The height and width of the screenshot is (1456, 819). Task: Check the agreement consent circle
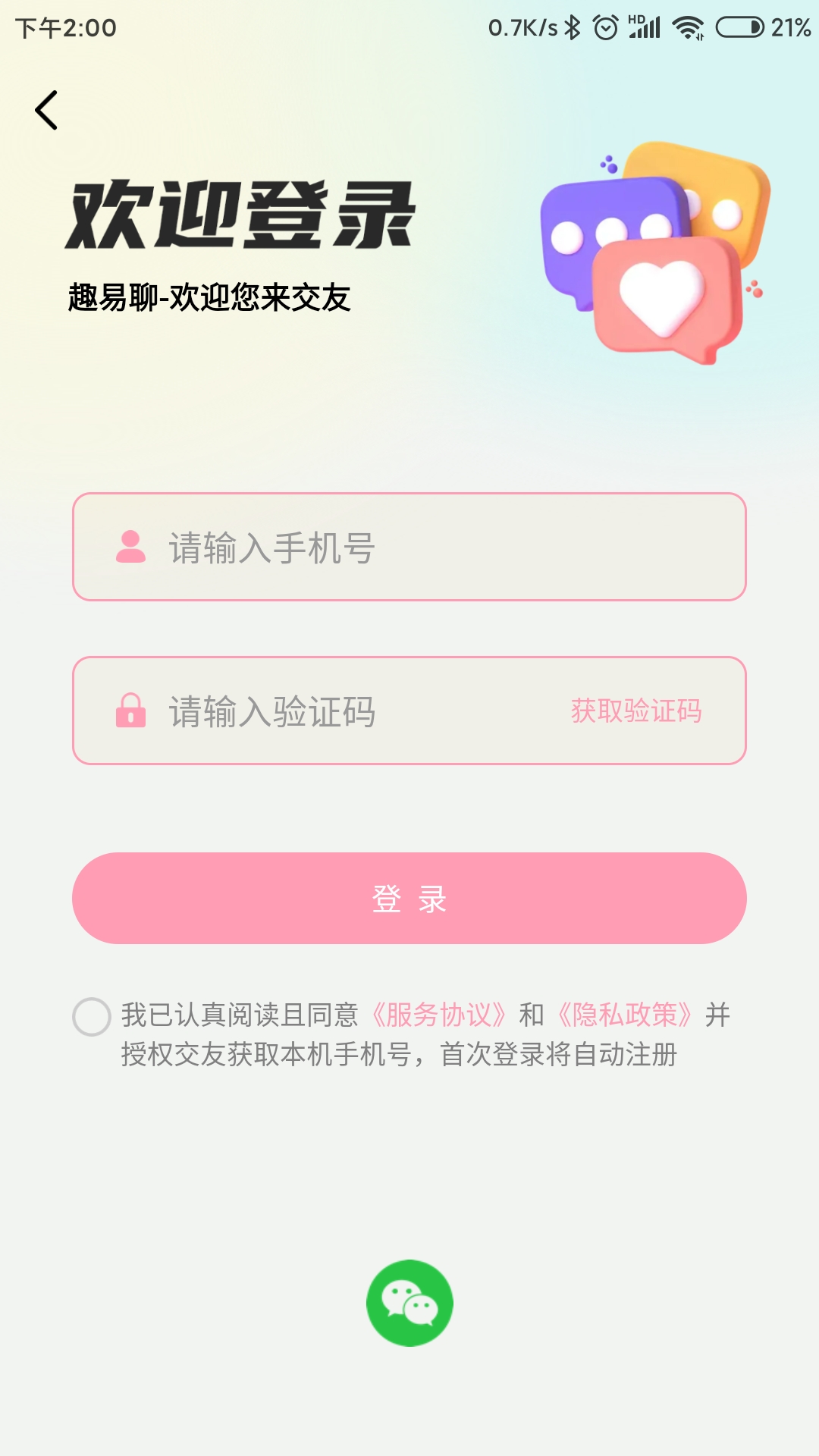tap(92, 1016)
